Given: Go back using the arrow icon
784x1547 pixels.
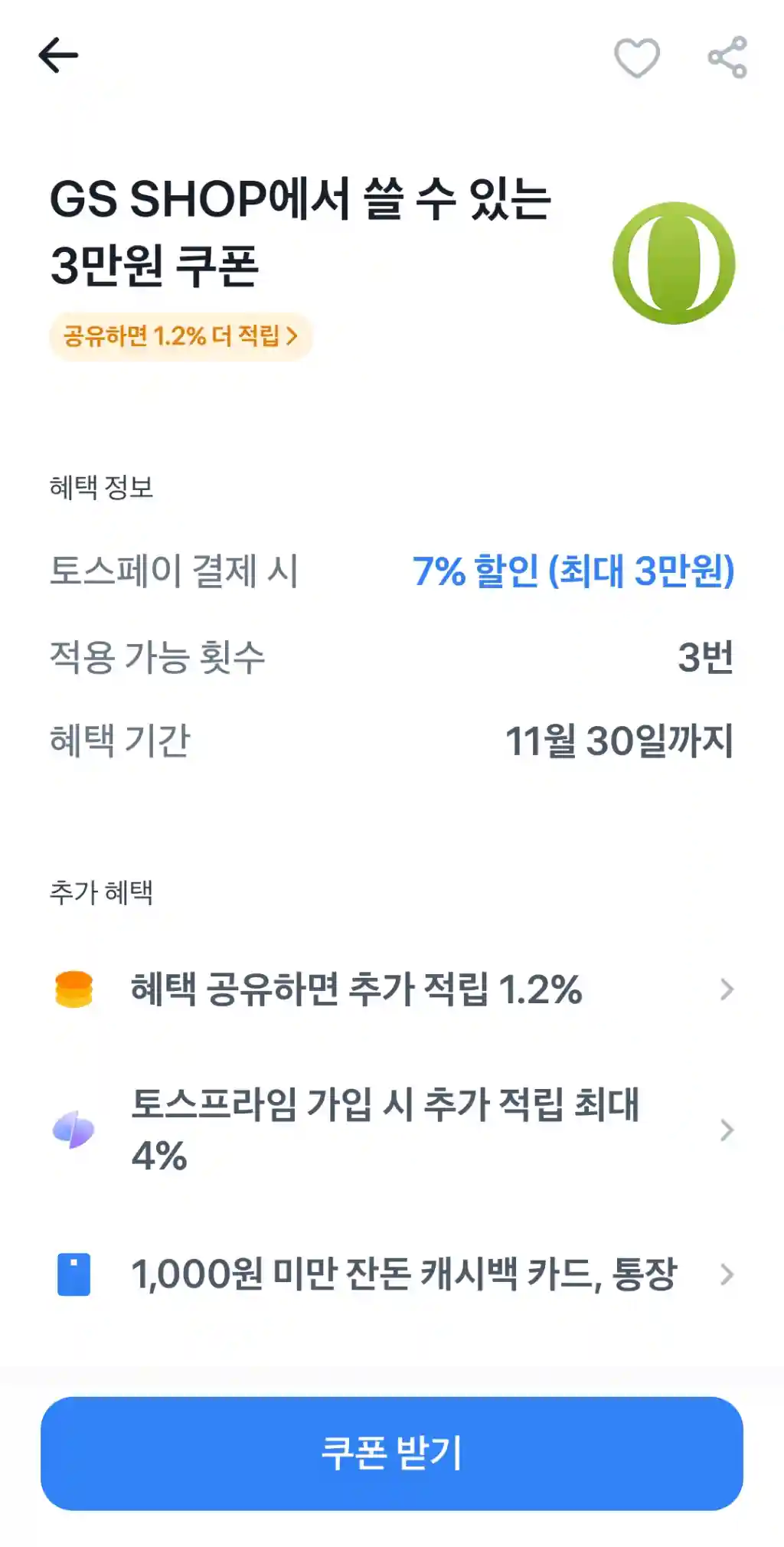Looking at the screenshot, I should coord(58,56).
